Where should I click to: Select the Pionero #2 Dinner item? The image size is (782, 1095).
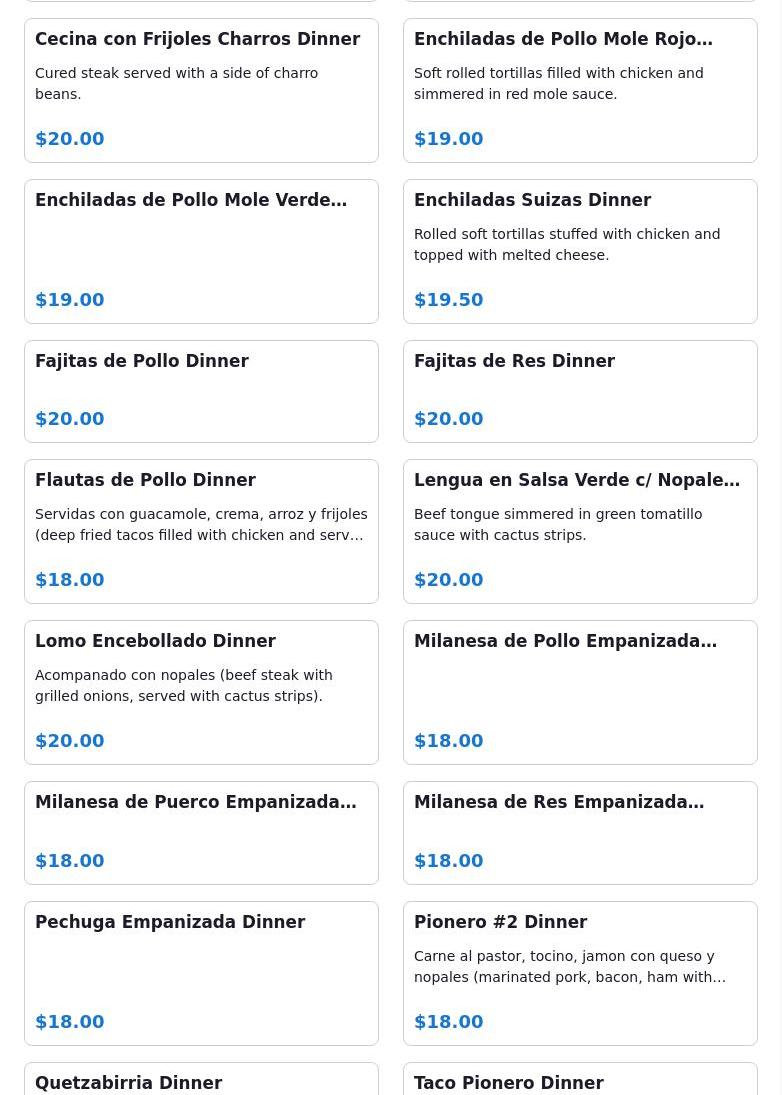580,973
